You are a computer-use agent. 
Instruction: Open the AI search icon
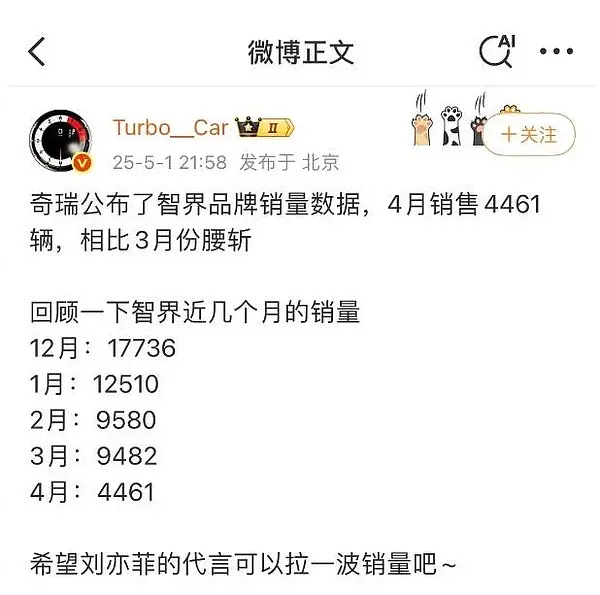pos(496,50)
